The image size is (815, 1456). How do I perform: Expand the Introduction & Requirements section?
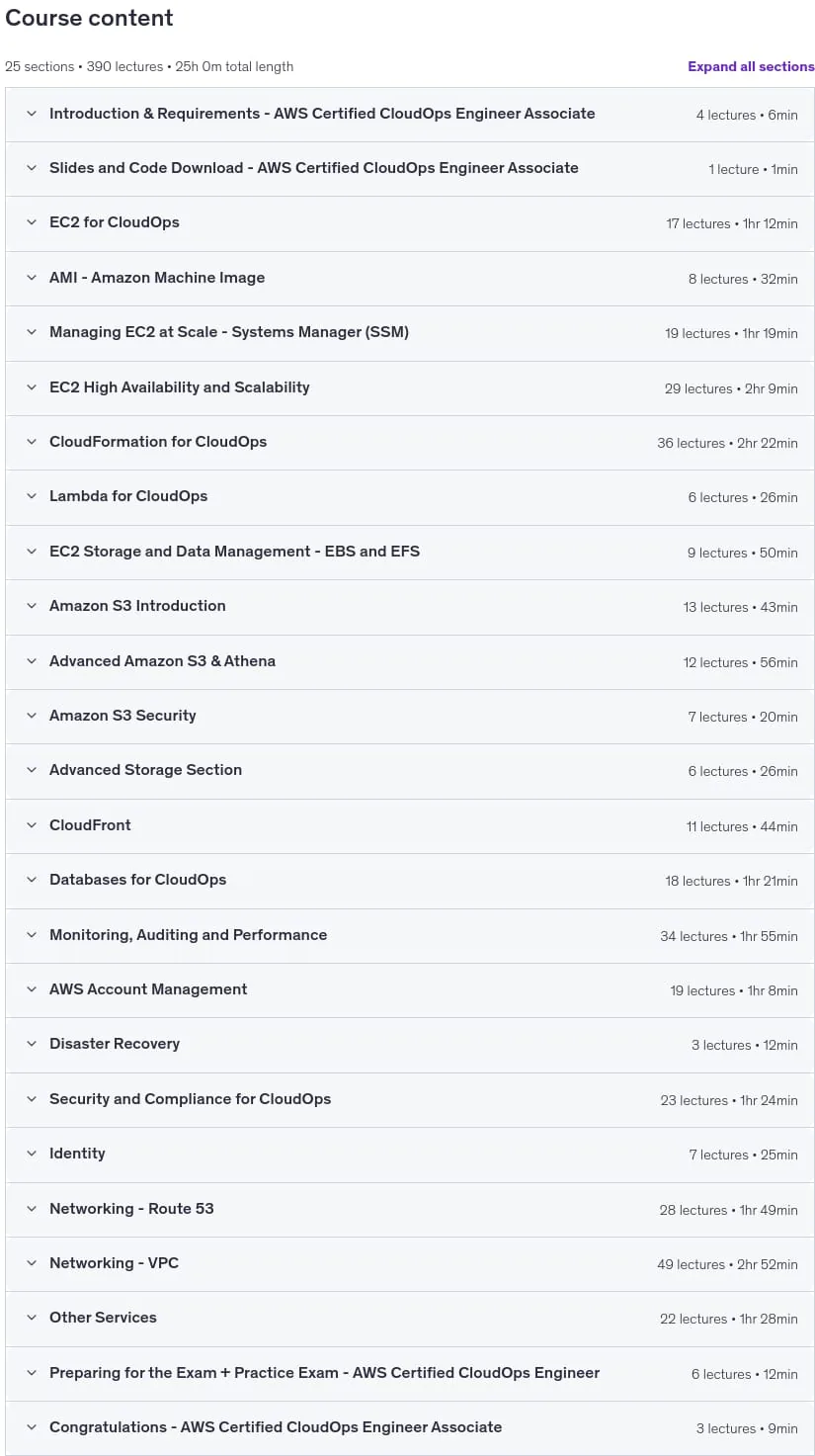coord(410,114)
